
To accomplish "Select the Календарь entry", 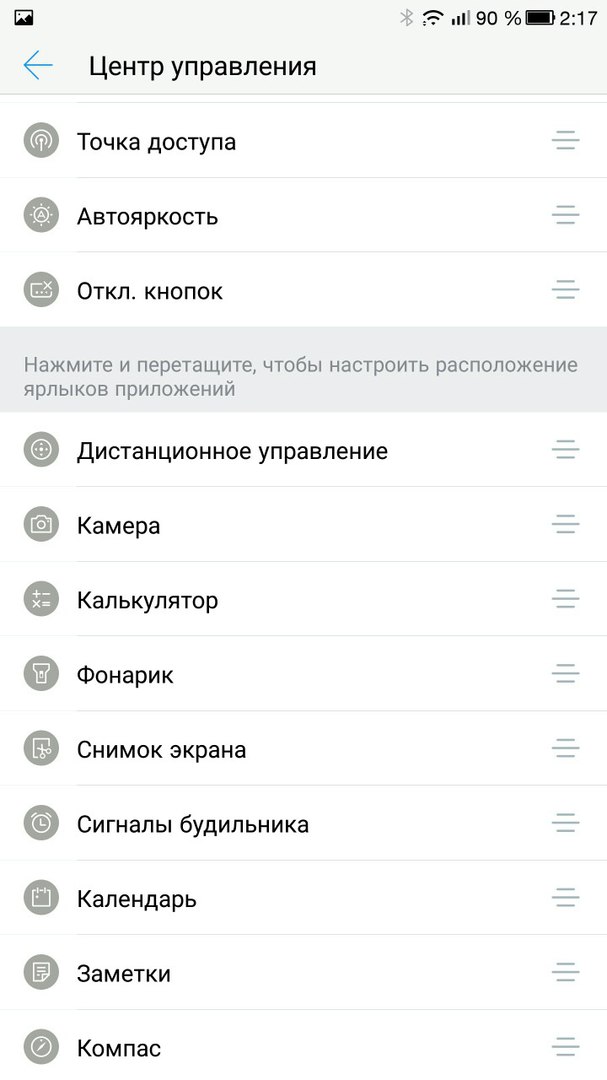I will point(303,898).
